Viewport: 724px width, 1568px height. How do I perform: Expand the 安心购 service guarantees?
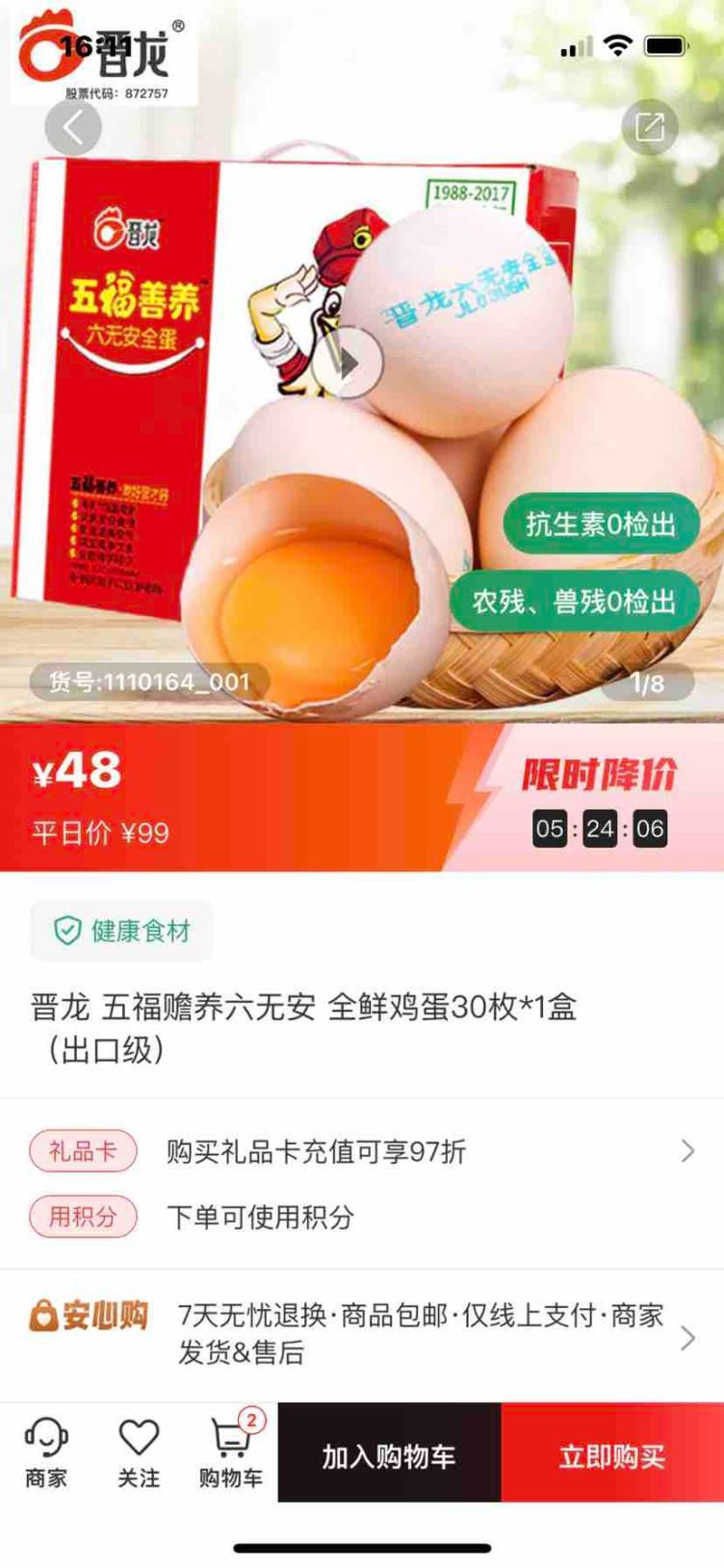pyautogui.click(x=361, y=1335)
